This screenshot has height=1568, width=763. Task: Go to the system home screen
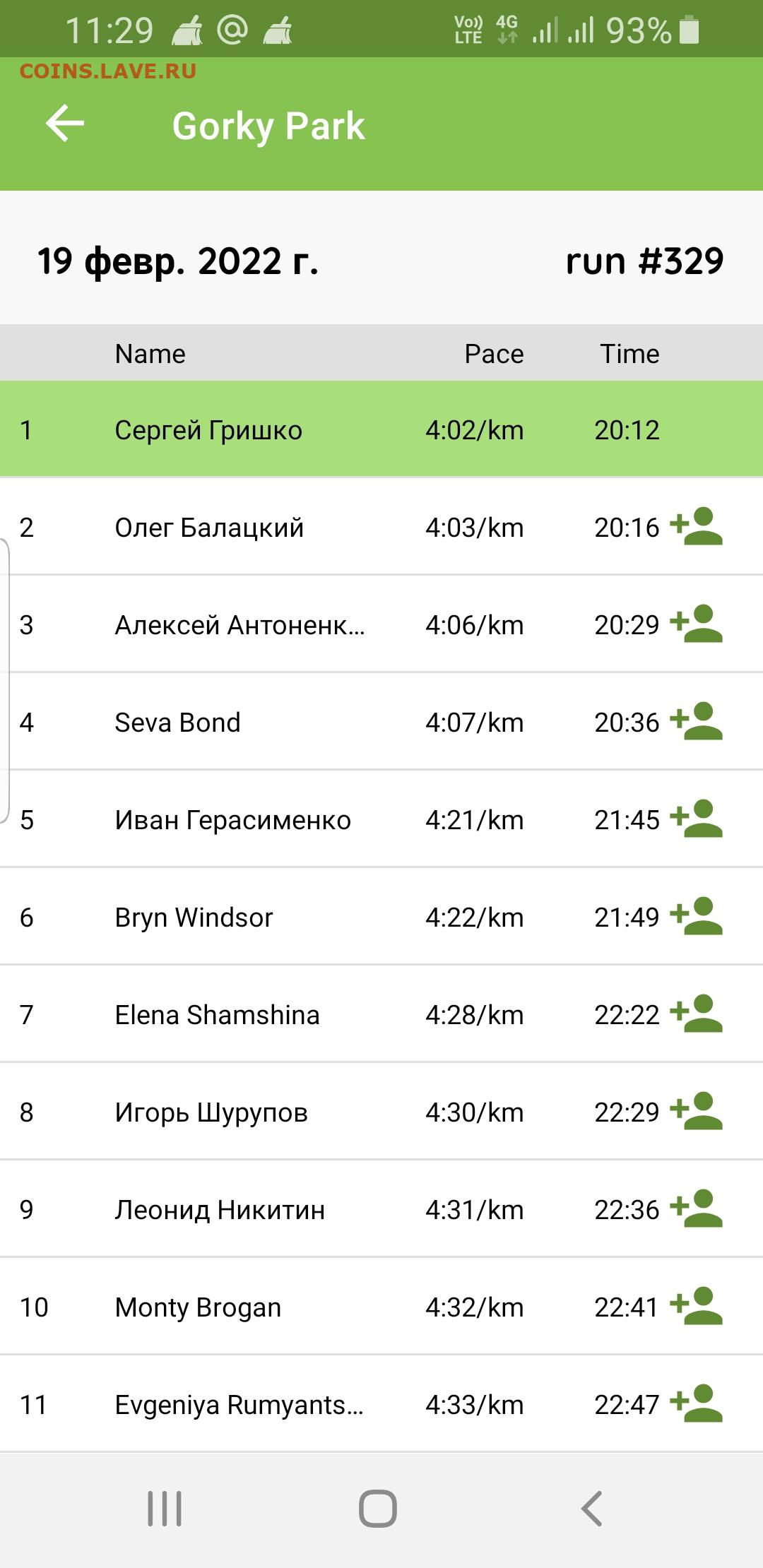point(378,1509)
